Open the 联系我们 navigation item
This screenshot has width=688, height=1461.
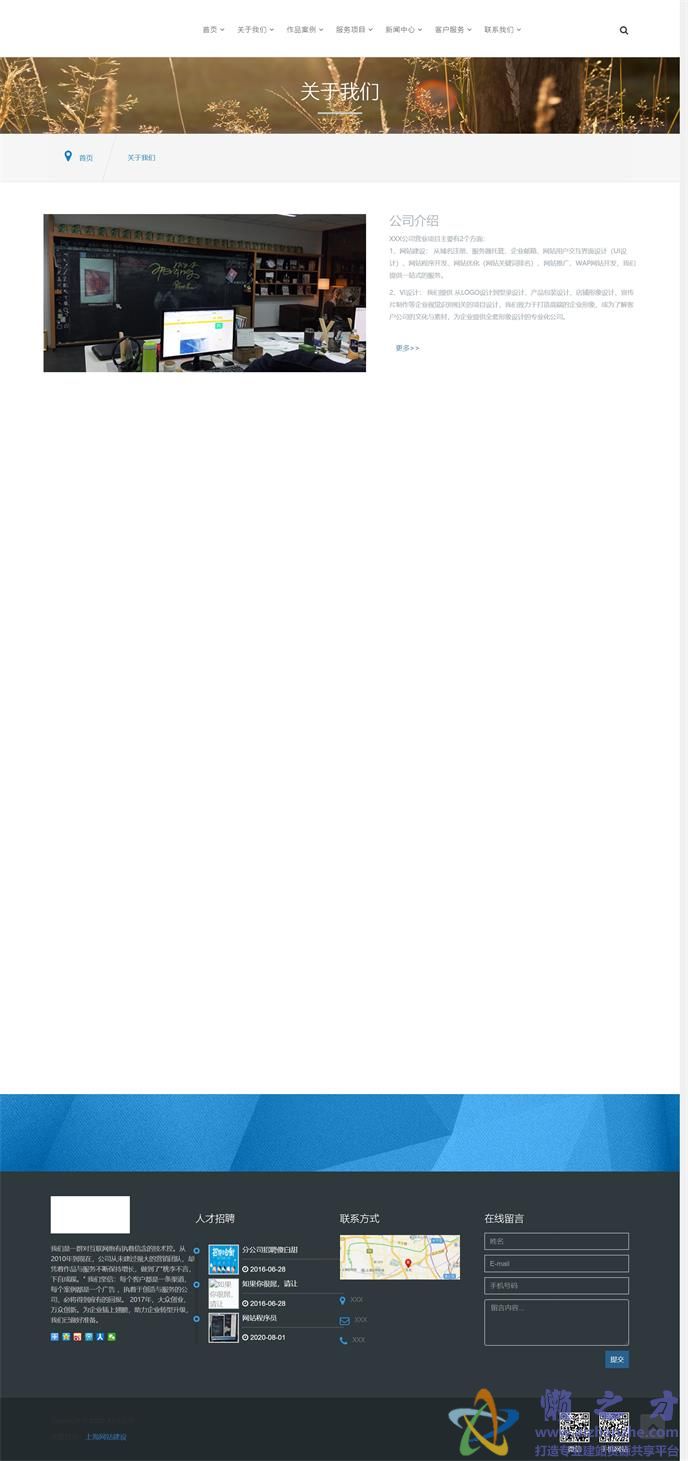coord(502,30)
